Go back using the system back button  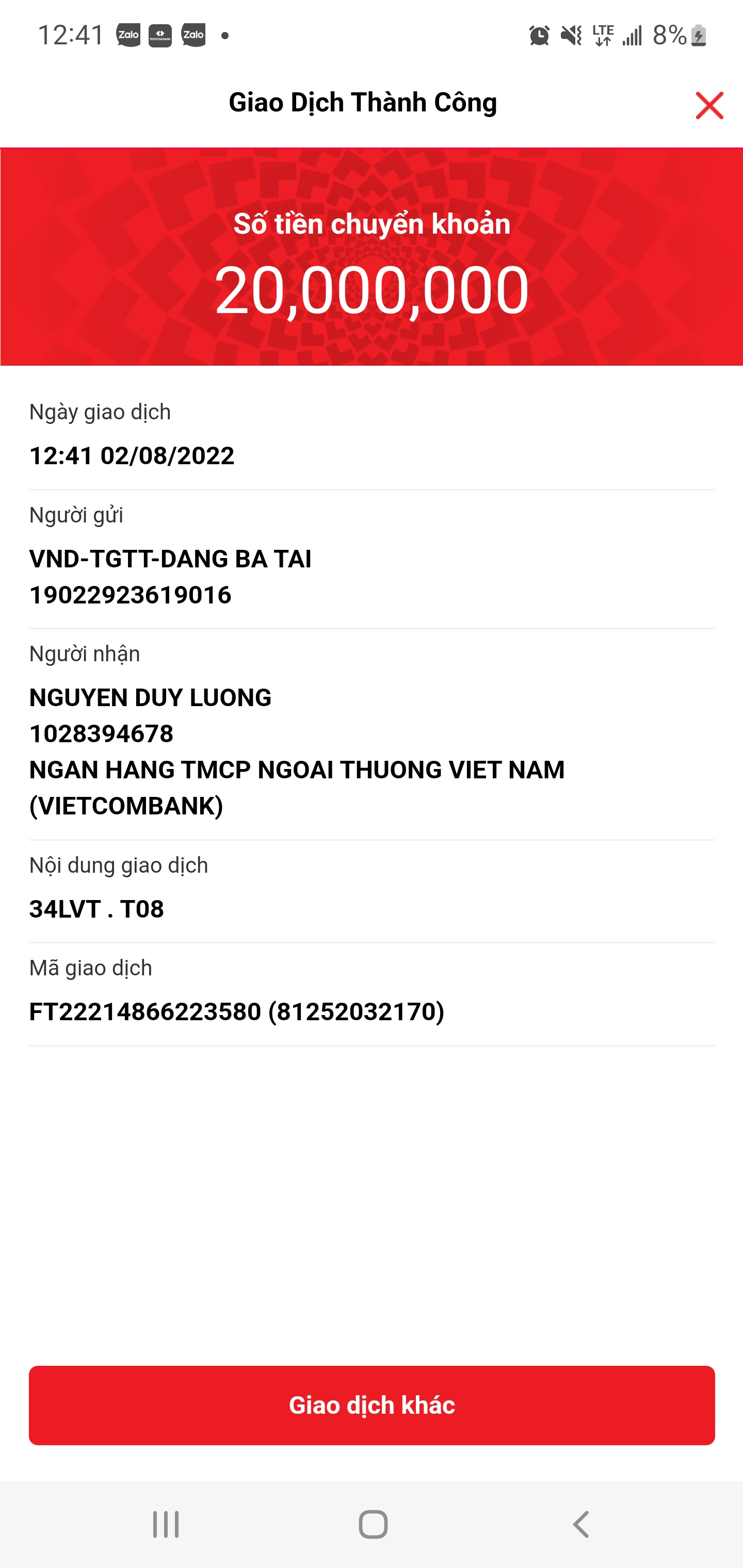pyautogui.click(x=581, y=1524)
